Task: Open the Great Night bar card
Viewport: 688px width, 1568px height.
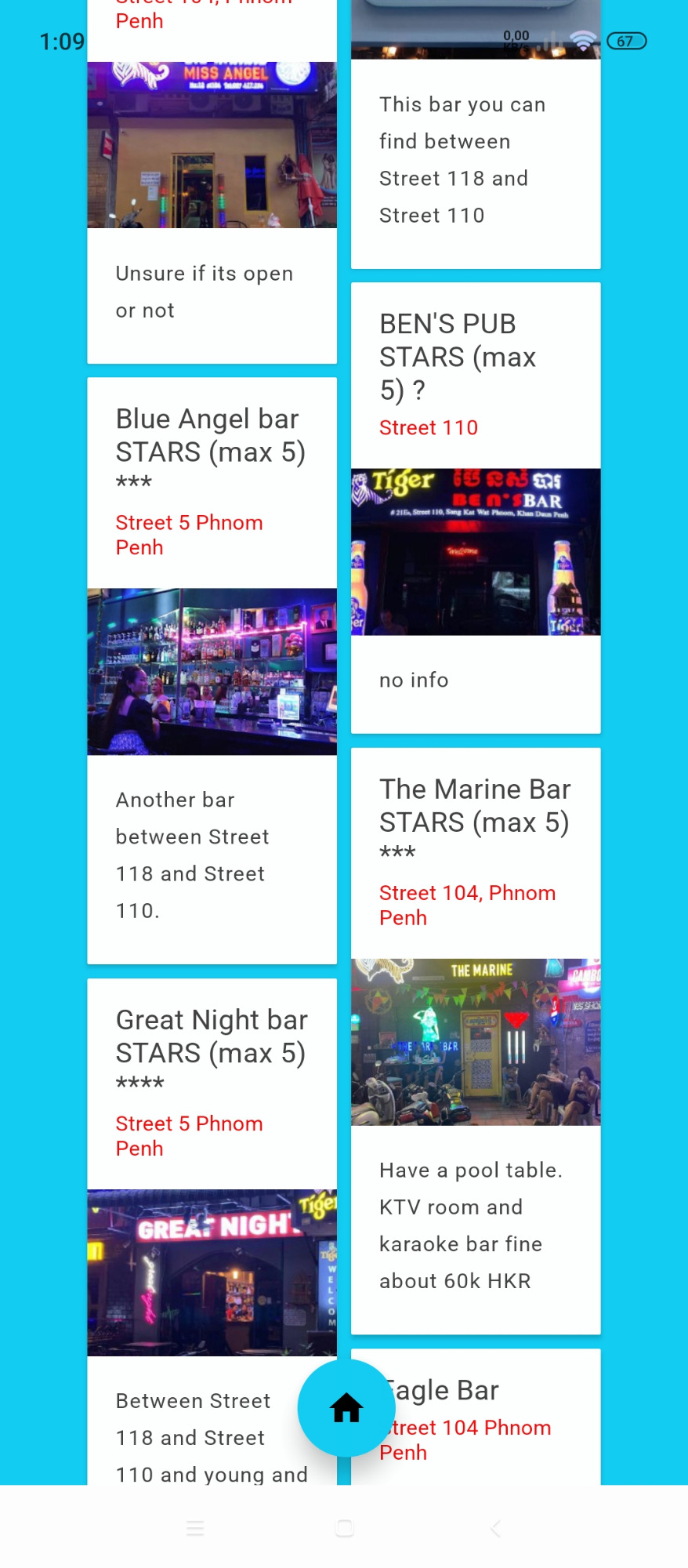Action: (x=212, y=1231)
